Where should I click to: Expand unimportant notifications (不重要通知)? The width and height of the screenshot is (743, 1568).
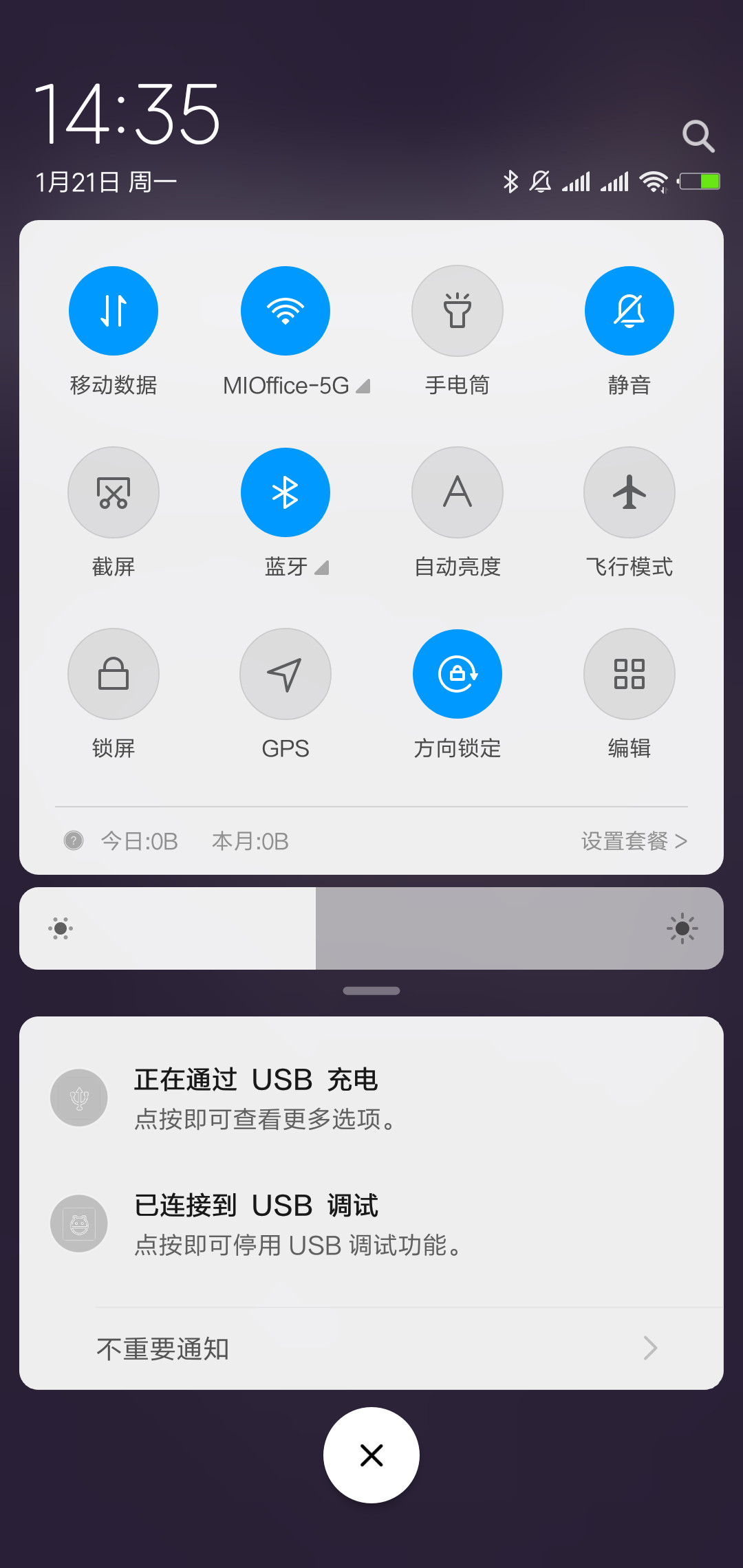coord(371,1349)
